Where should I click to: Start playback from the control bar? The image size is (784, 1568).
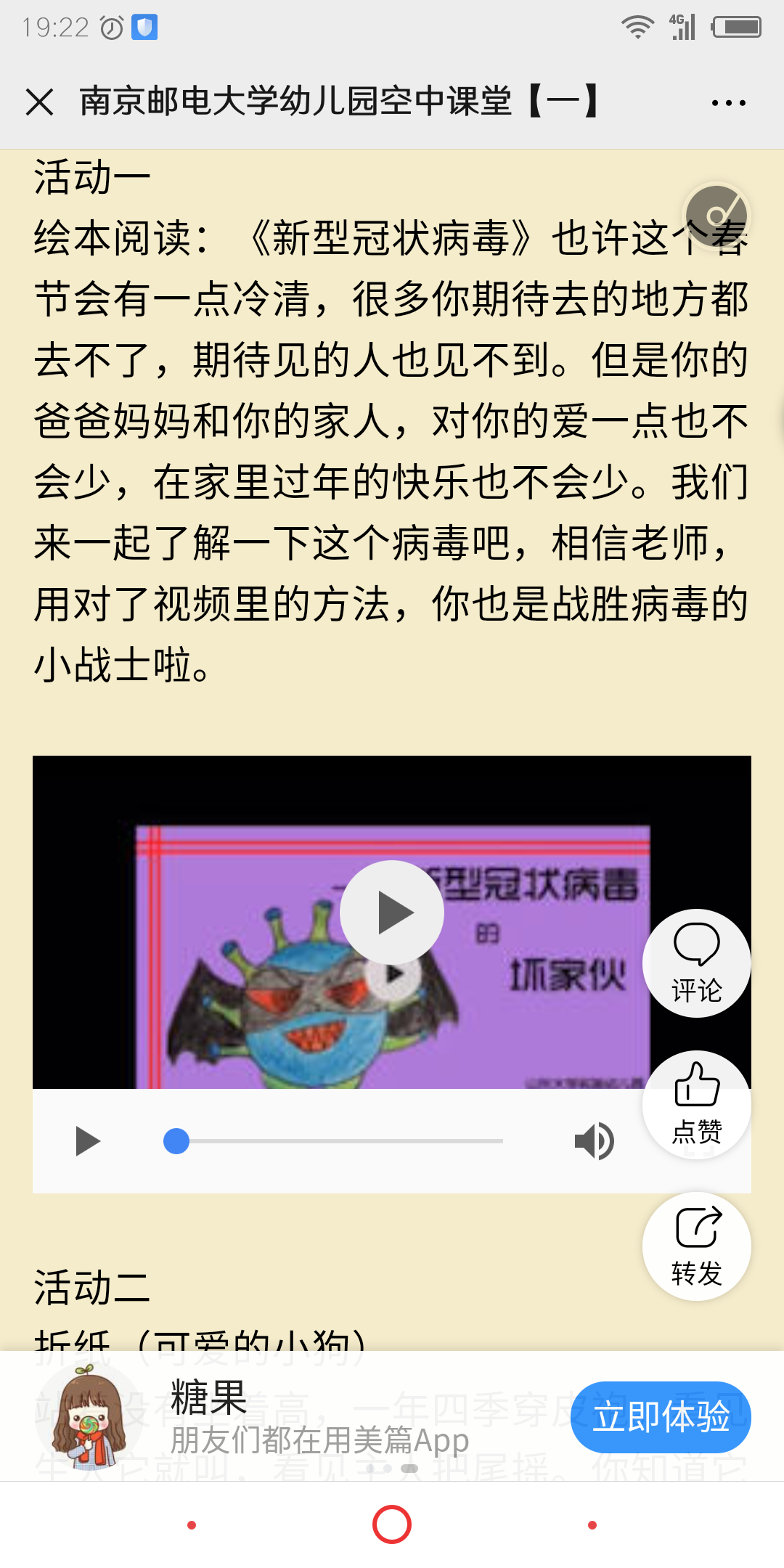pyautogui.click(x=88, y=1141)
